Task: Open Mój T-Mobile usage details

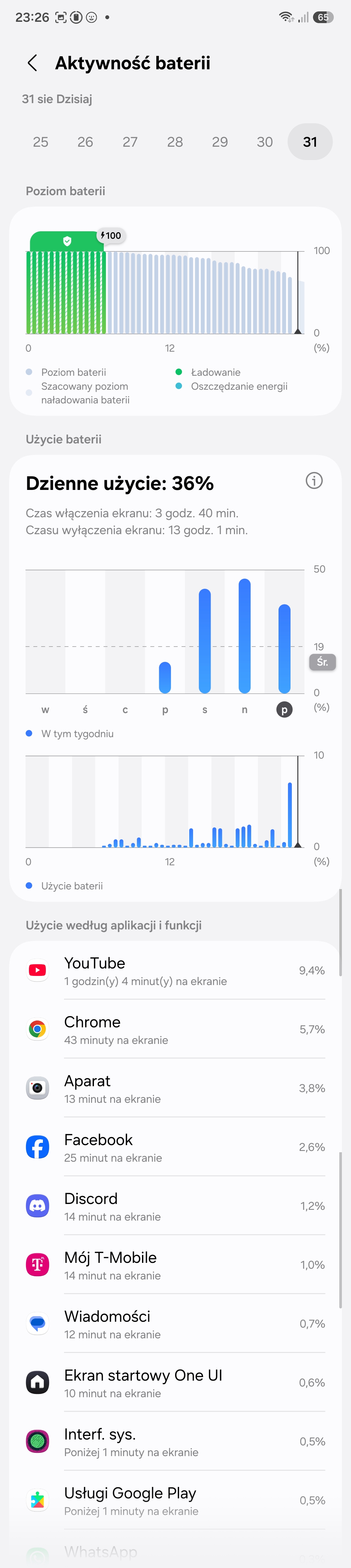Action: pos(175,1265)
